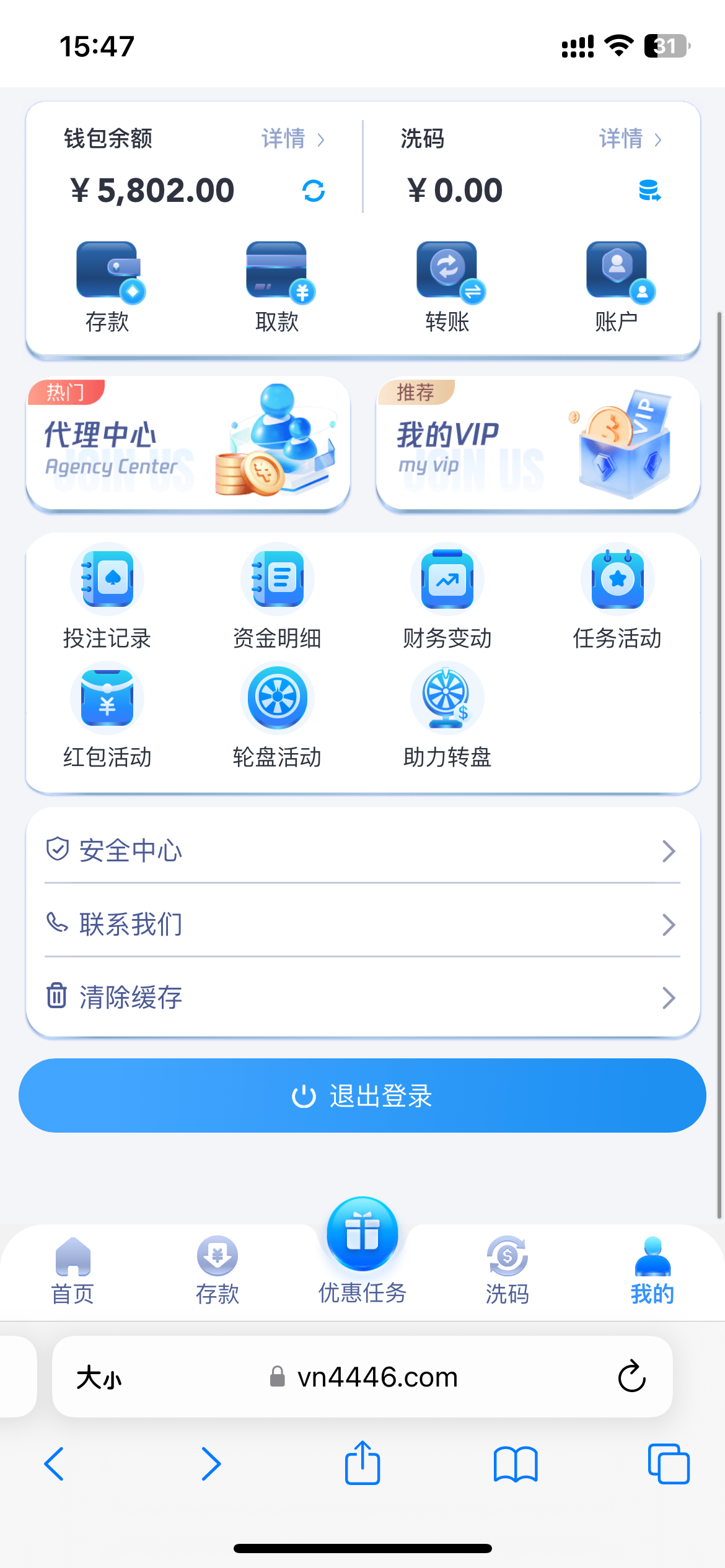This screenshot has width=725, height=1568.
Task: Open 洗码 详情 link
Action: [630, 139]
